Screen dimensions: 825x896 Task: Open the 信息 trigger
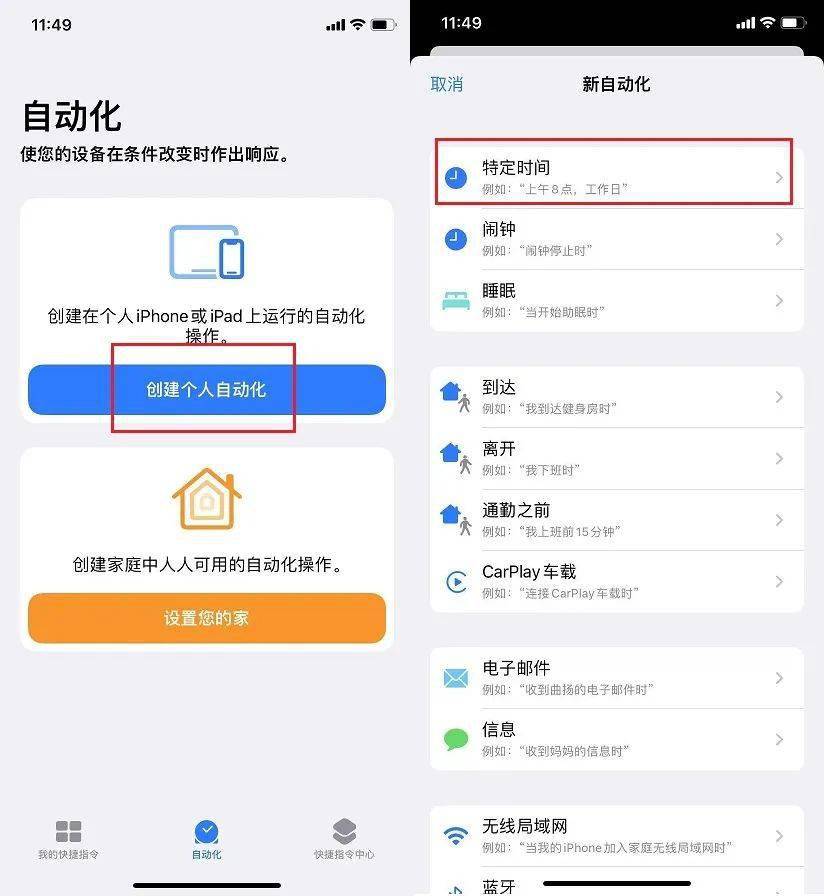click(x=615, y=739)
